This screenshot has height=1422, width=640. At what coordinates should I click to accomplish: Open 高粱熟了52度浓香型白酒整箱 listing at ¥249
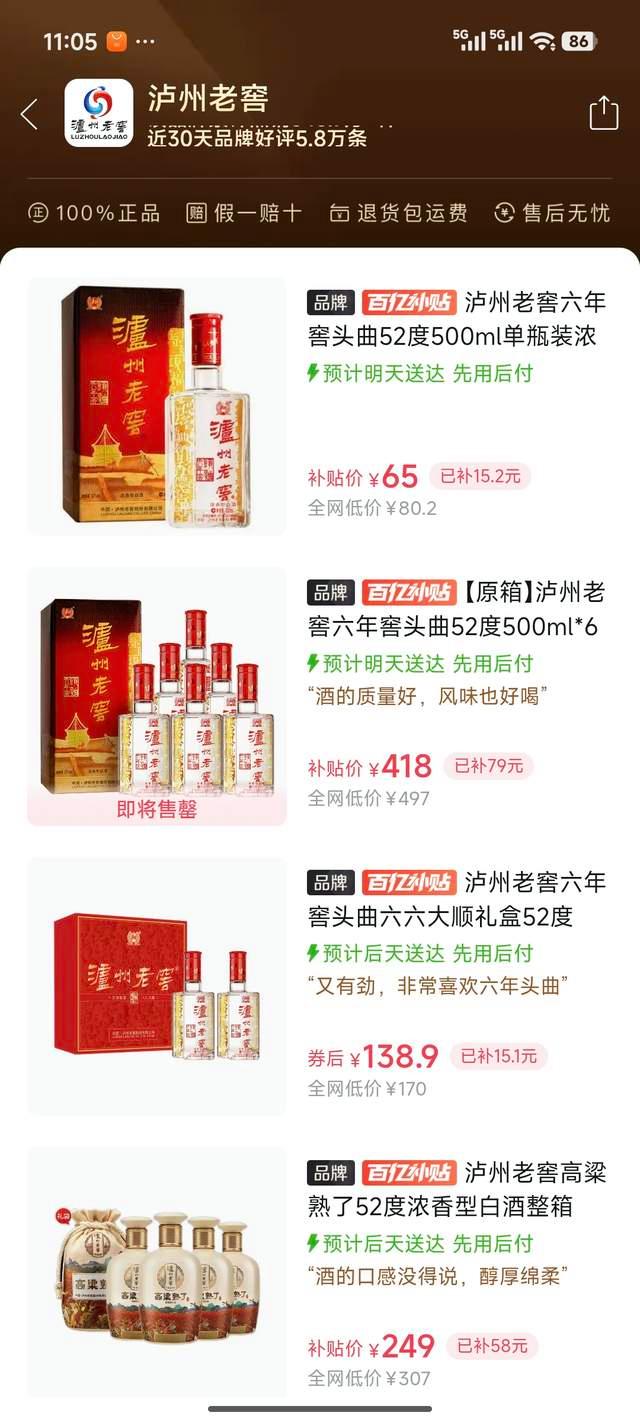pos(457,1190)
